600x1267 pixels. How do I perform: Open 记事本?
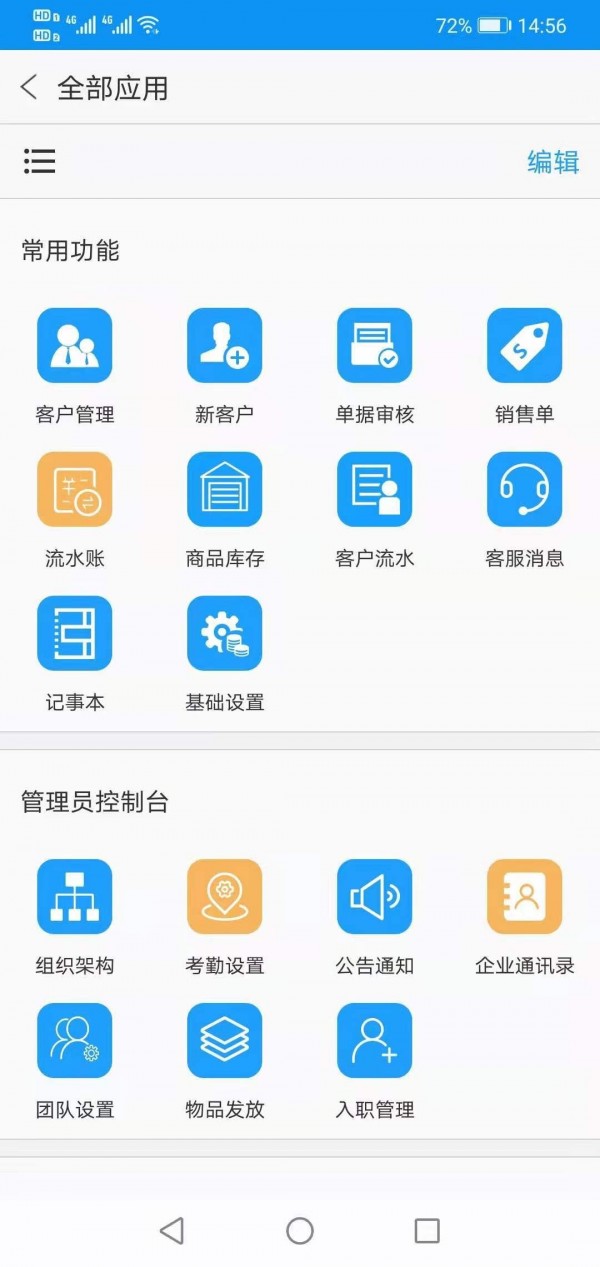pyautogui.click(x=75, y=634)
